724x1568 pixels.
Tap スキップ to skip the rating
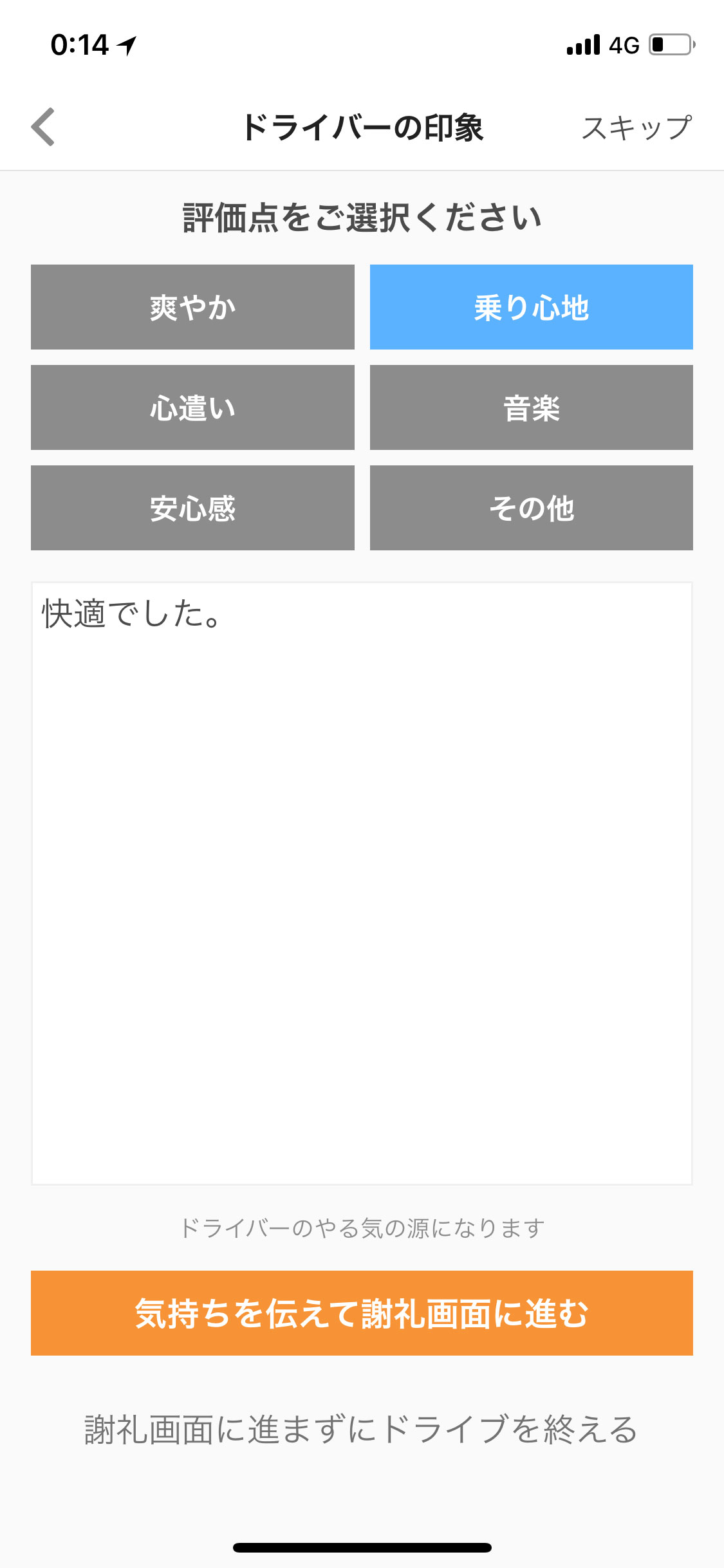point(637,127)
